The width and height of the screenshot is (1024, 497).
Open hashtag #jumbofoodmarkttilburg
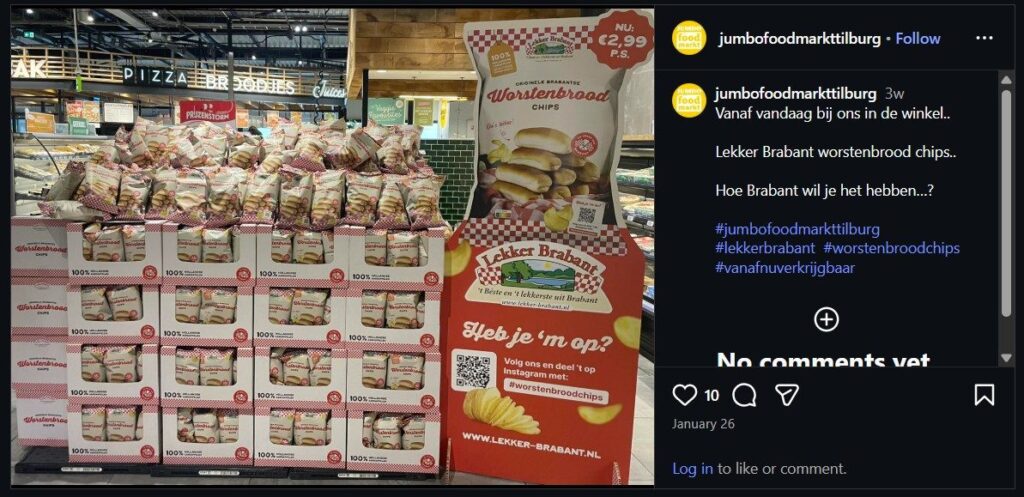(797, 229)
